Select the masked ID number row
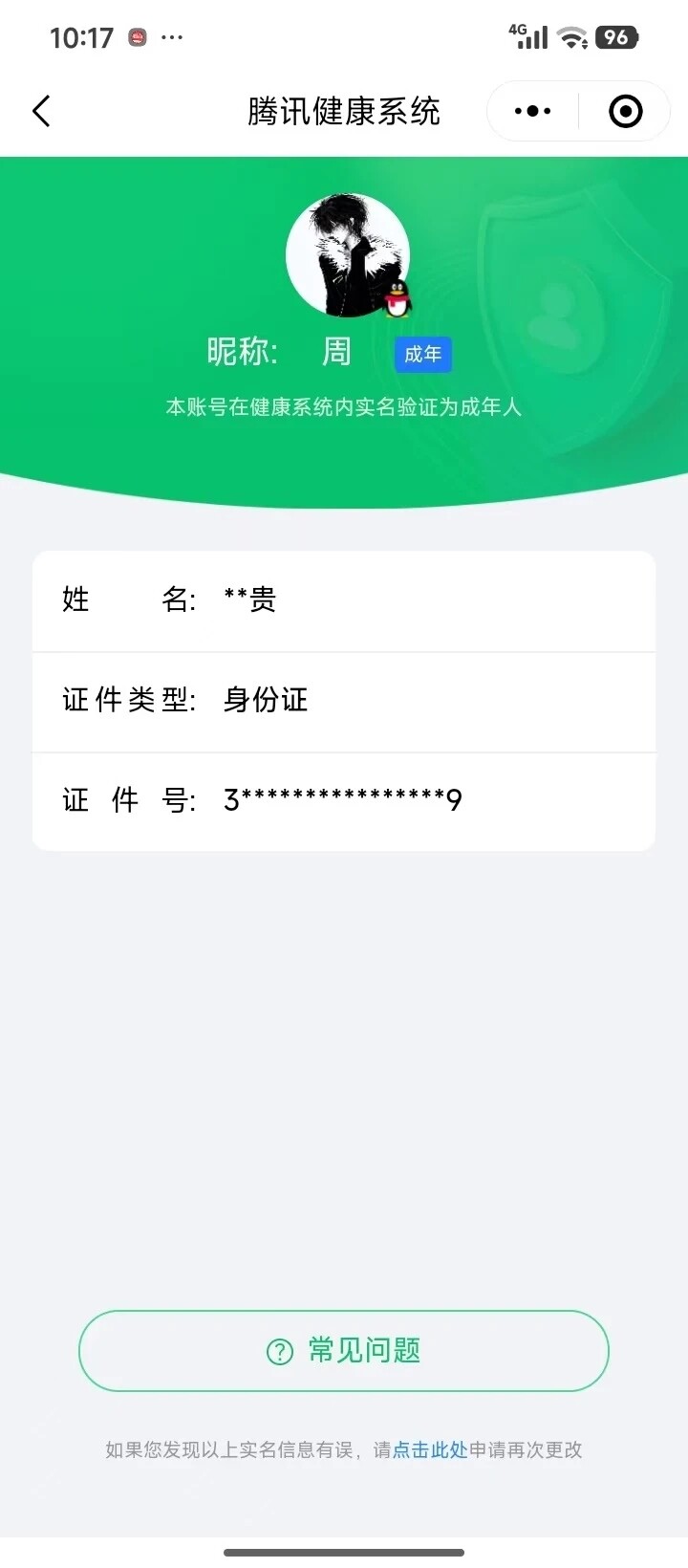This screenshot has height=1568, width=688. pyautogui.click(x=344, y=802)
